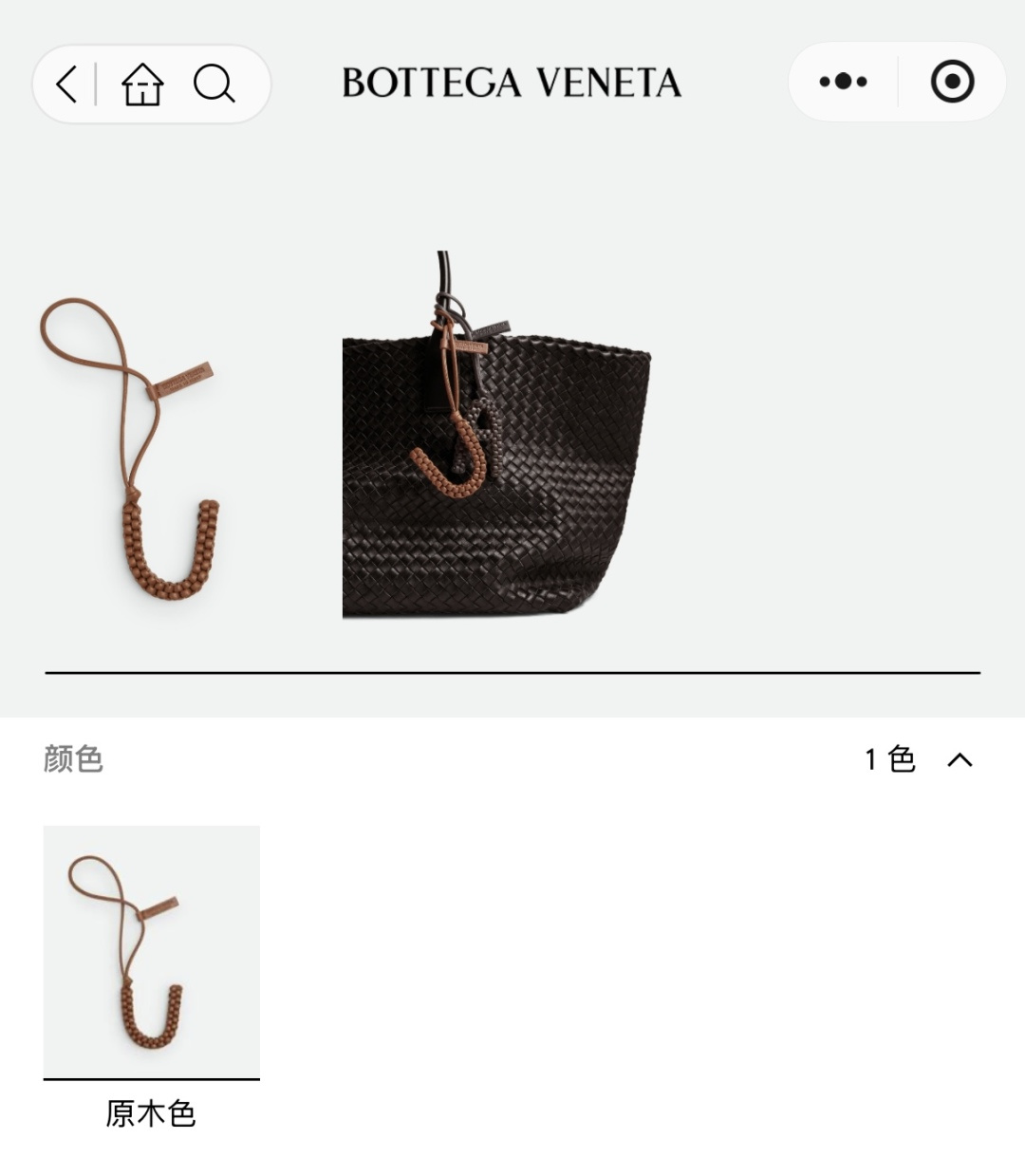Collapse the 颜色 color section
The image size is (1025, 1176).
tap(960, 759)
